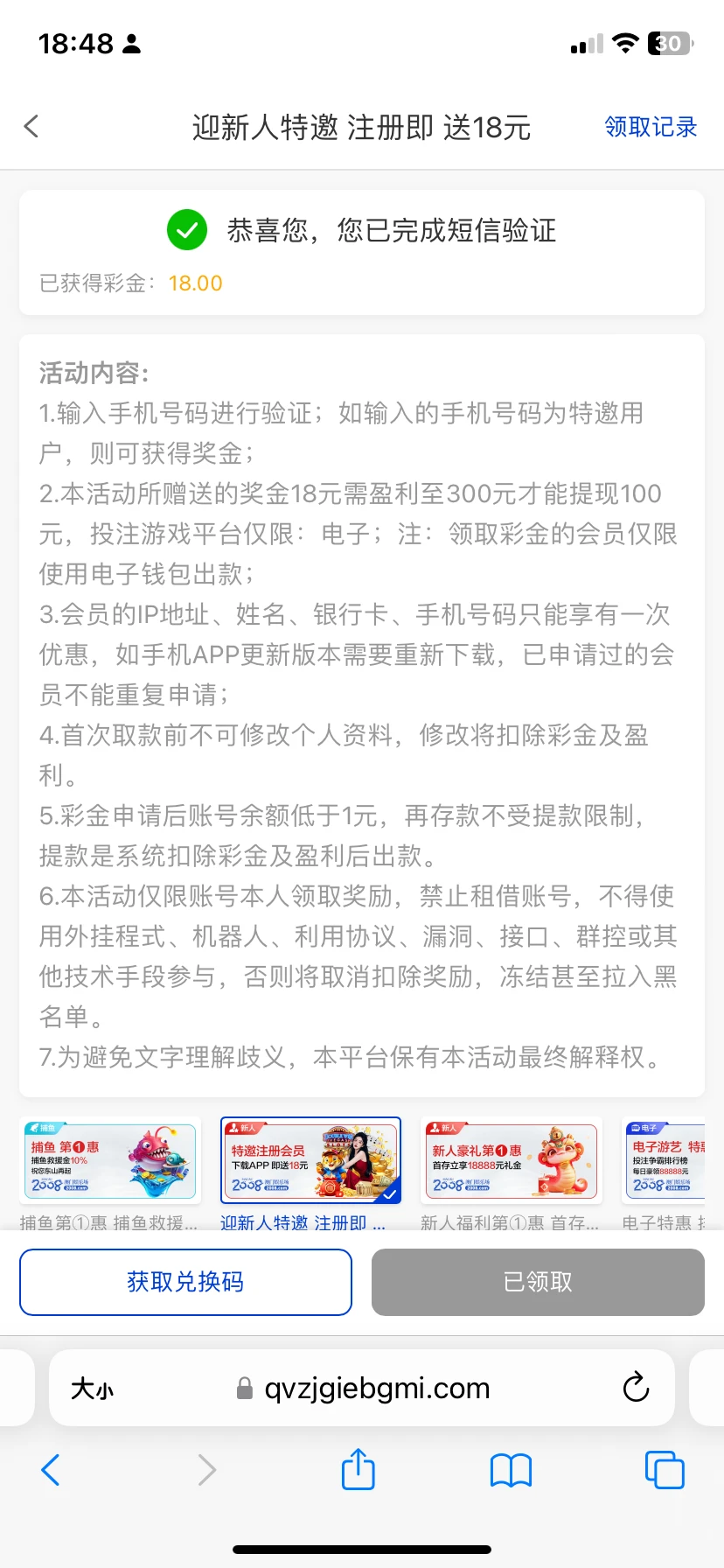Select the 新人豪礼第①惠 promotion card
The width and height of the screenshot is (724, 1568).
pos(511,1160)
